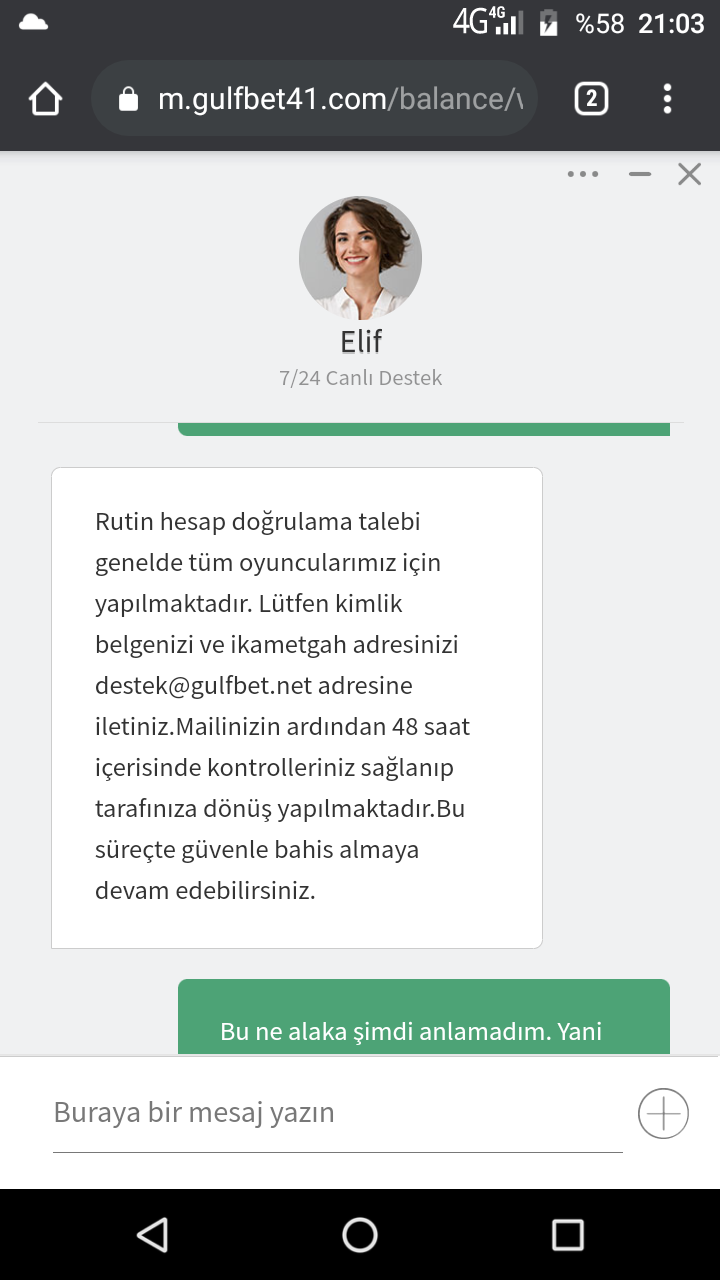Tap the plus attachment icon

663,1112
